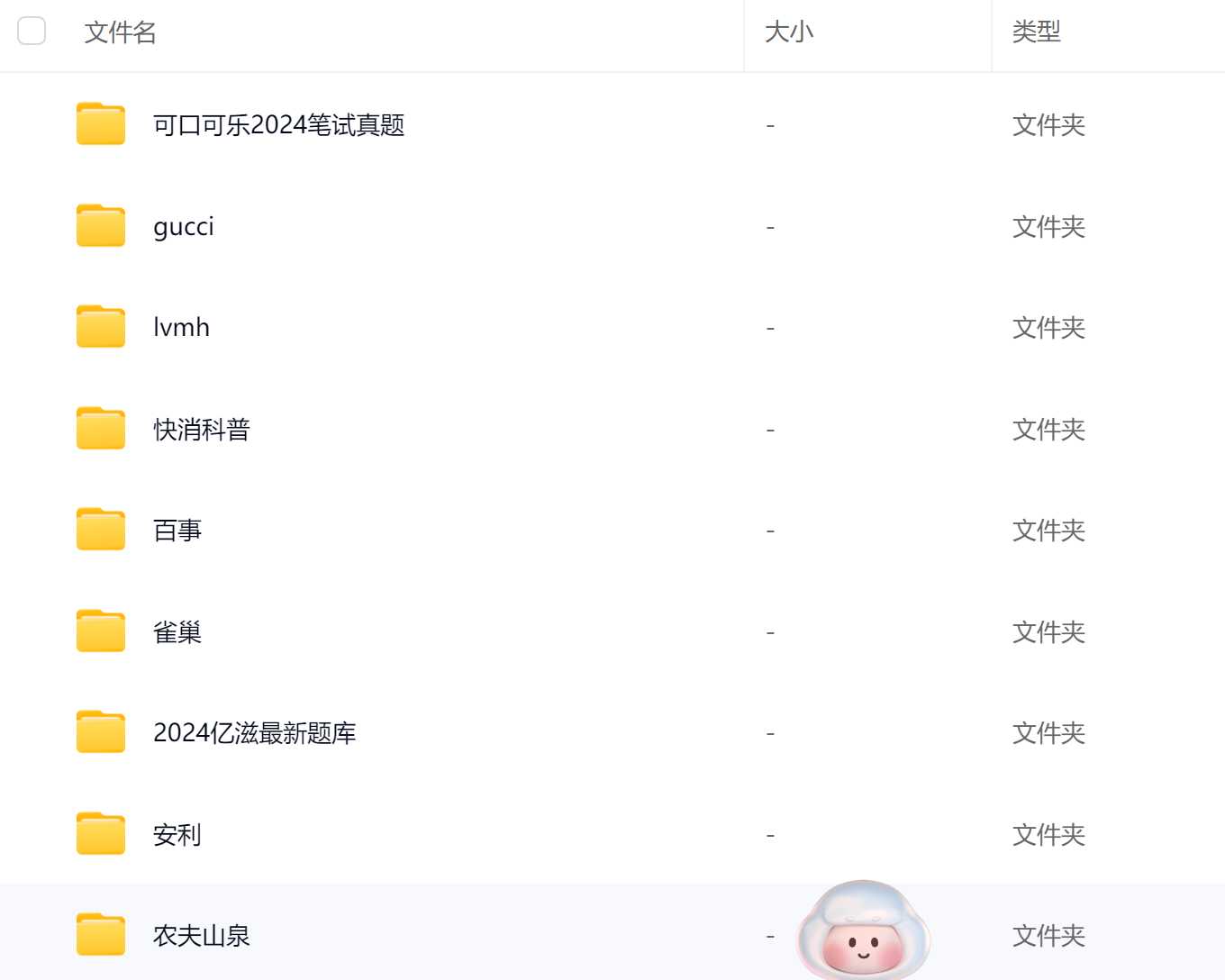The width and height of the screenshot is (1225, 980).
Task: Open the 快消科普 folder
Action: (x=201, y=430)
